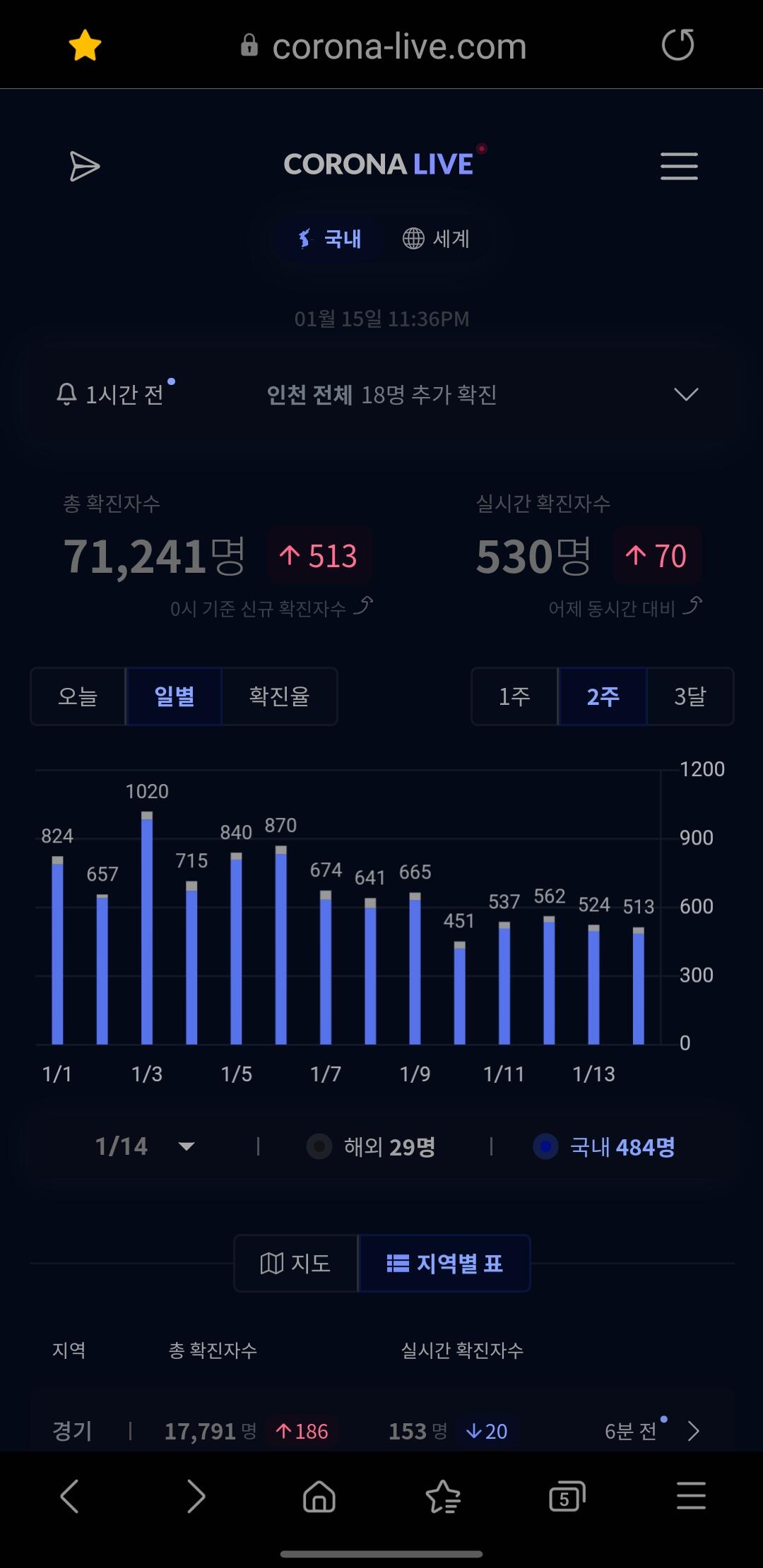Open the hamburger menu beside CORONA LIVE

tap(679, 167)
